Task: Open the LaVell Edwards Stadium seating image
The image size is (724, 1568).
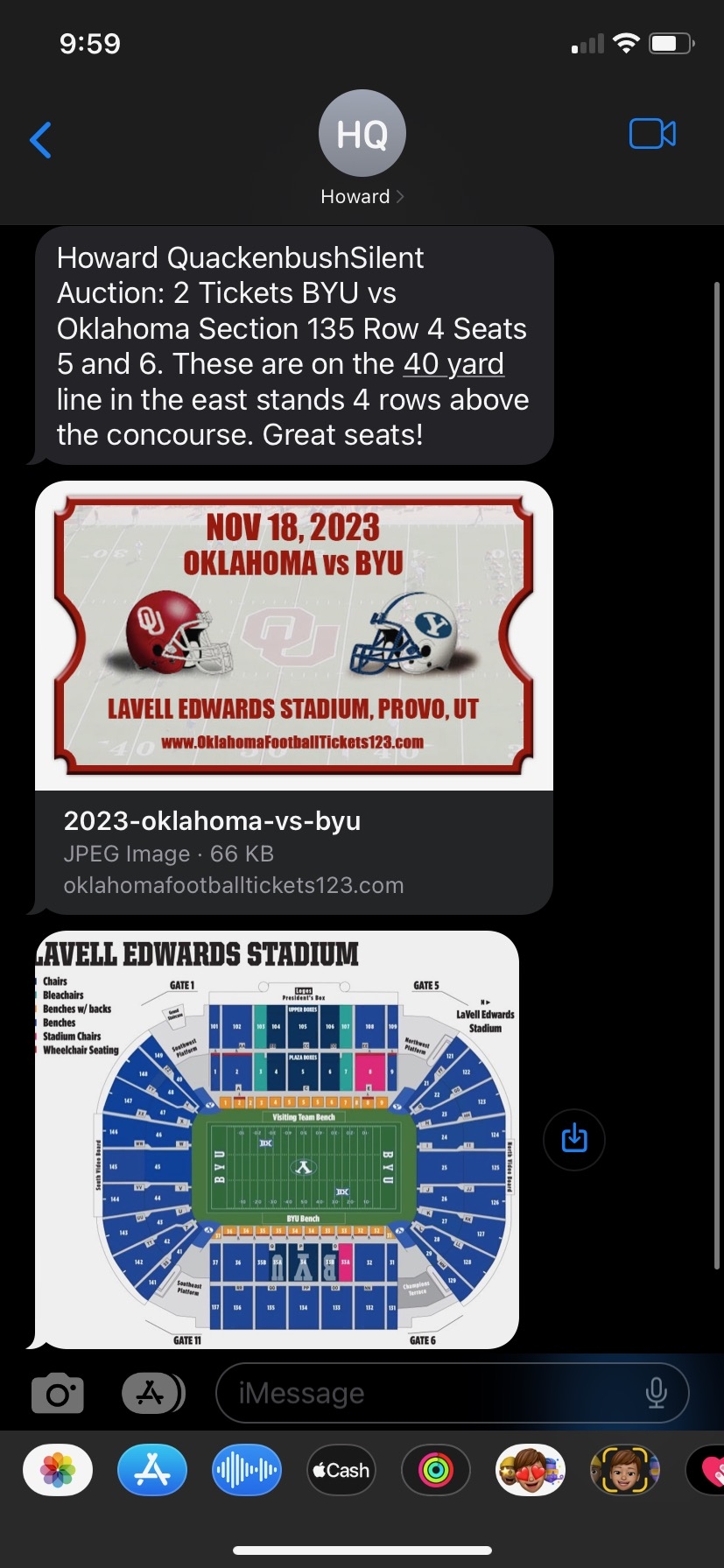Action: (x=277, y=1139)
